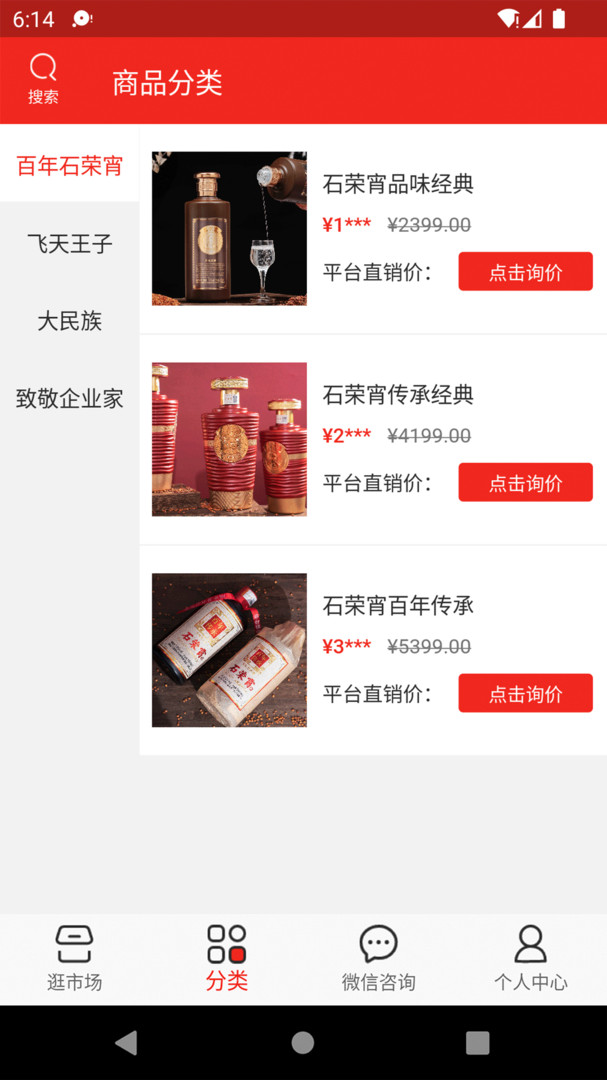The width and height of the screenshot is (607, 1080).
Task: Select the 百年石荣宵 category
Action: [x=69, y=166]
